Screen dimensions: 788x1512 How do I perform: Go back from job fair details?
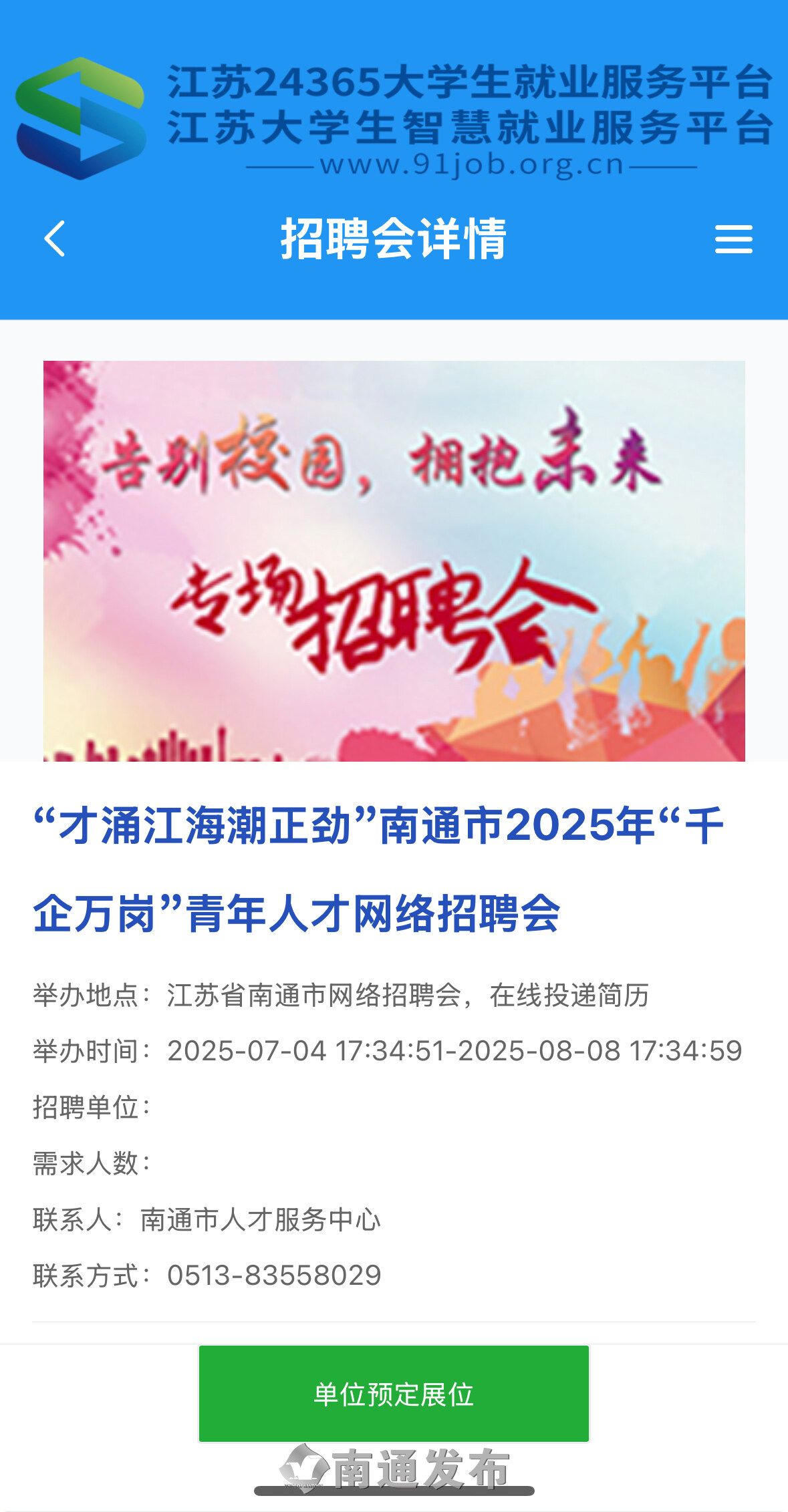pyautogui.click(x=55, y=239)
